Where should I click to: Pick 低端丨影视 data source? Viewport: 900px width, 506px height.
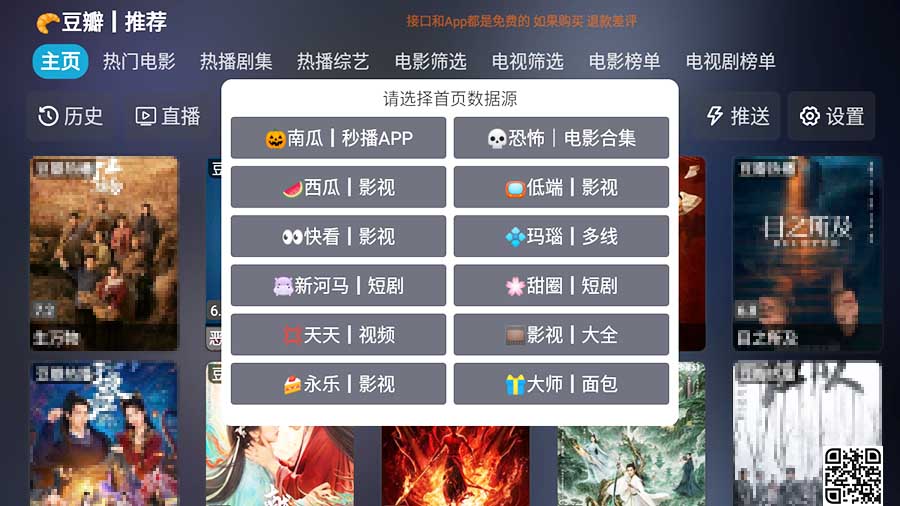click(561, 187)
